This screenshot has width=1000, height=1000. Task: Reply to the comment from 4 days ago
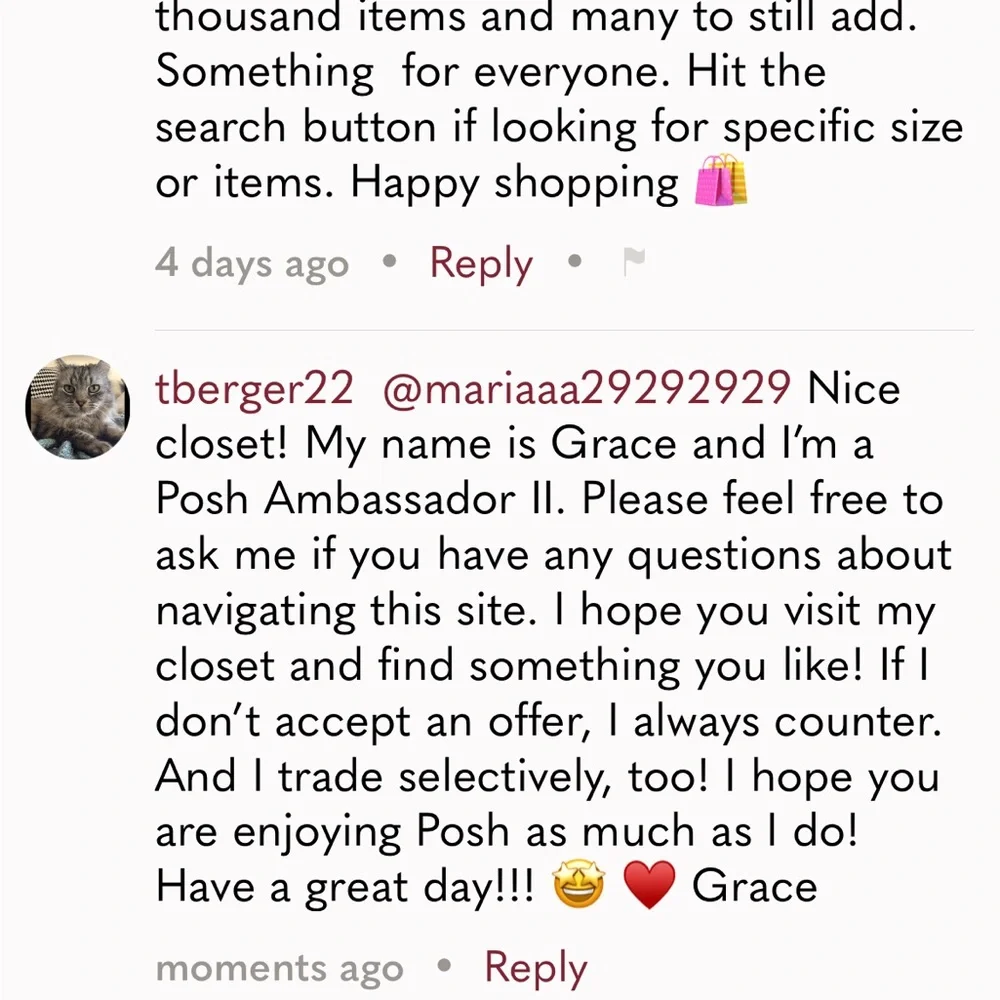click(481, 263)
